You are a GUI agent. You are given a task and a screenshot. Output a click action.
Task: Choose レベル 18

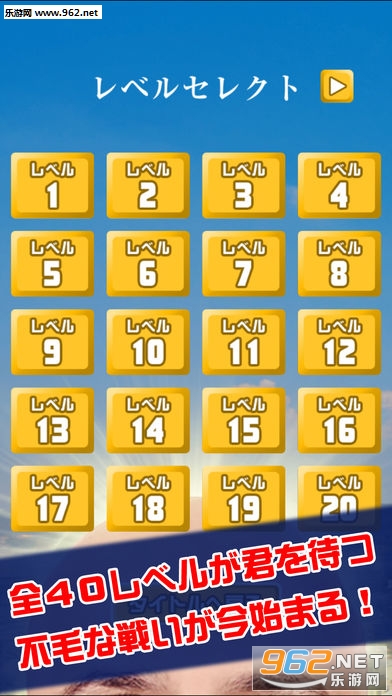(148, 498)
